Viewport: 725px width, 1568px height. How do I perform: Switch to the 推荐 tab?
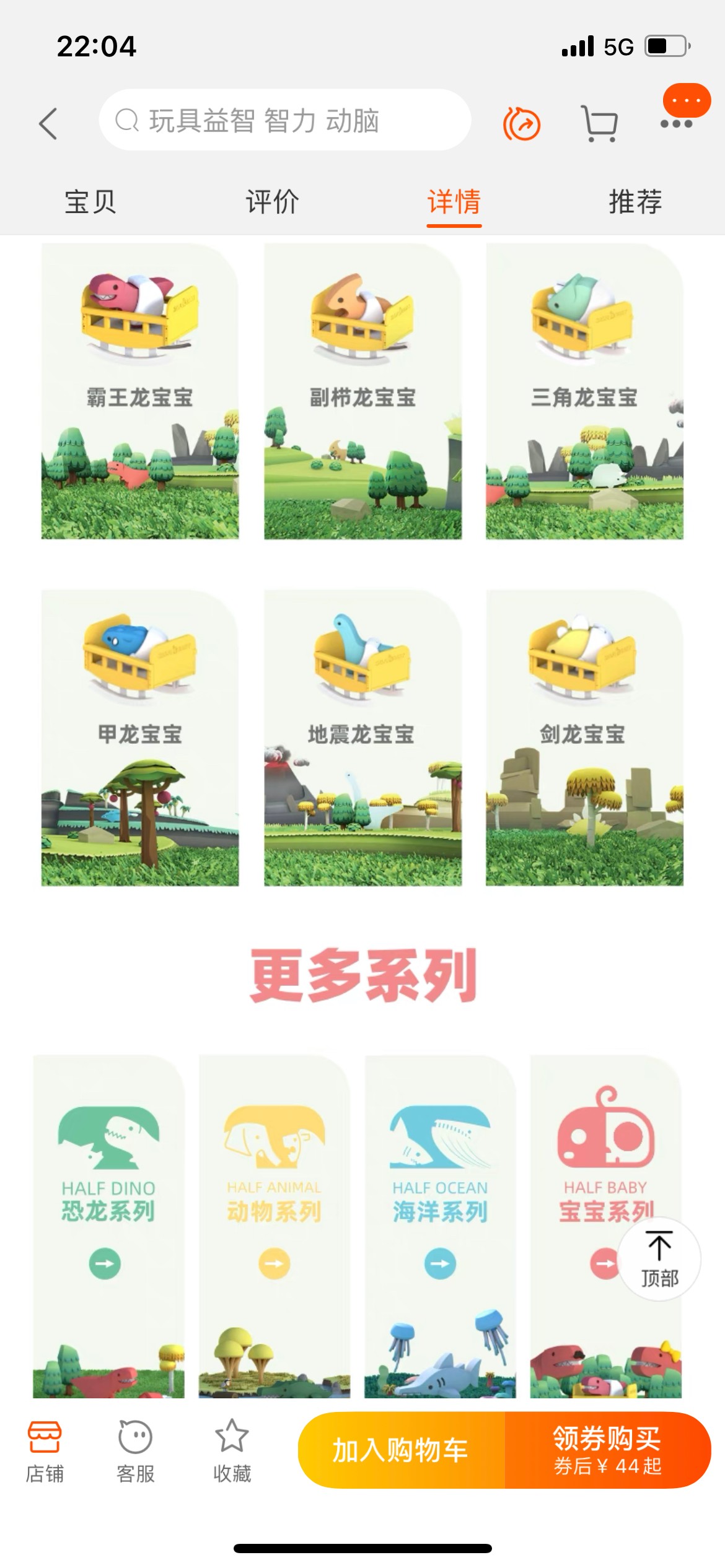[635, 203]
